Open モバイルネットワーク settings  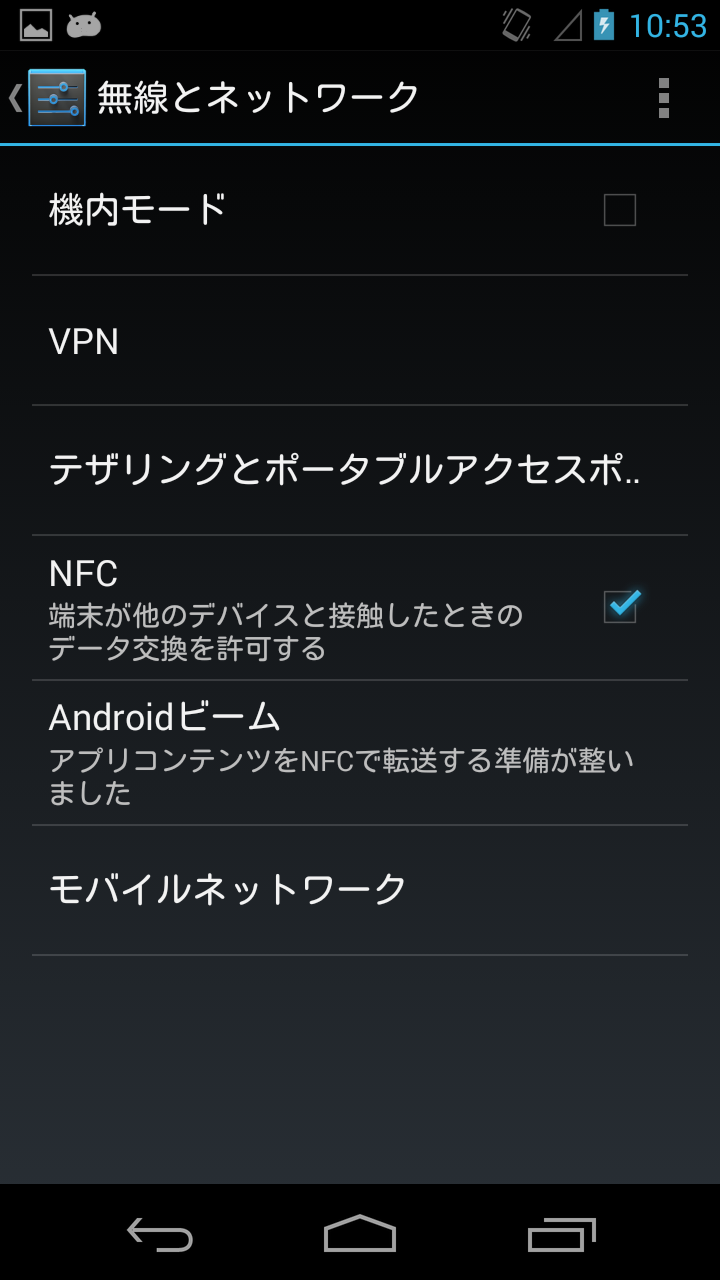click(x=360, y=889)
